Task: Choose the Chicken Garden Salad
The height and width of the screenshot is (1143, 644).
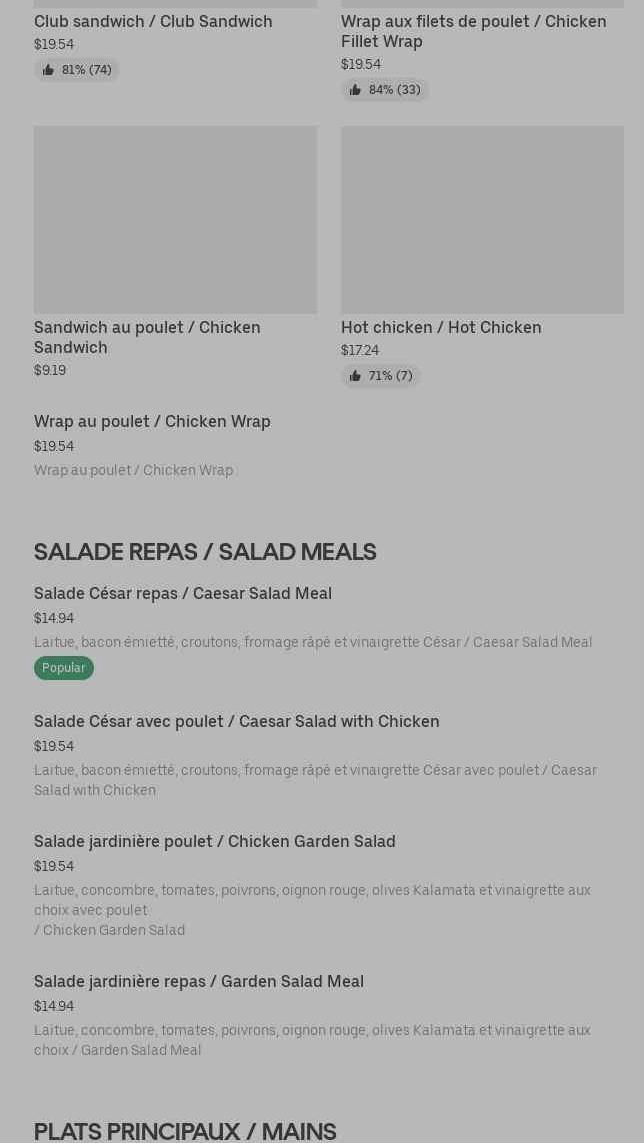Action: 214,841
